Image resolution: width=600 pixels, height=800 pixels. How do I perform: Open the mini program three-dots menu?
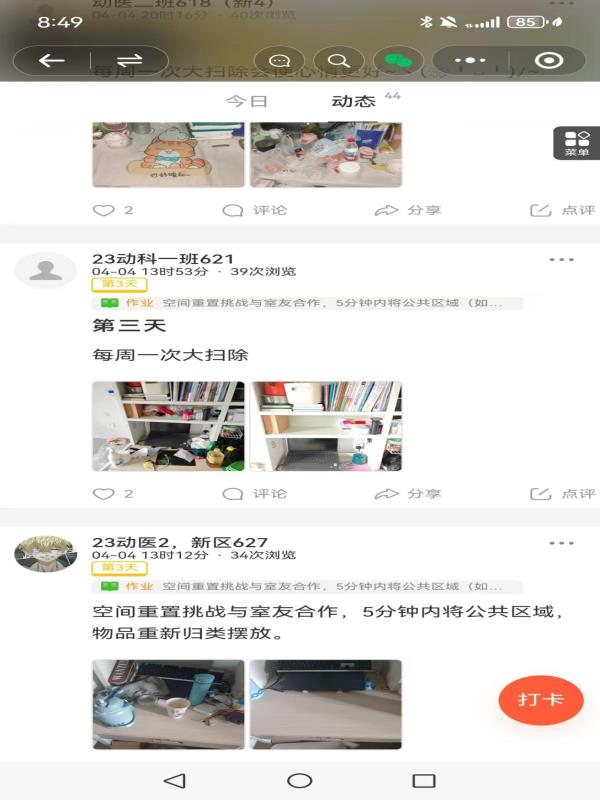click(x=470, y=61)
